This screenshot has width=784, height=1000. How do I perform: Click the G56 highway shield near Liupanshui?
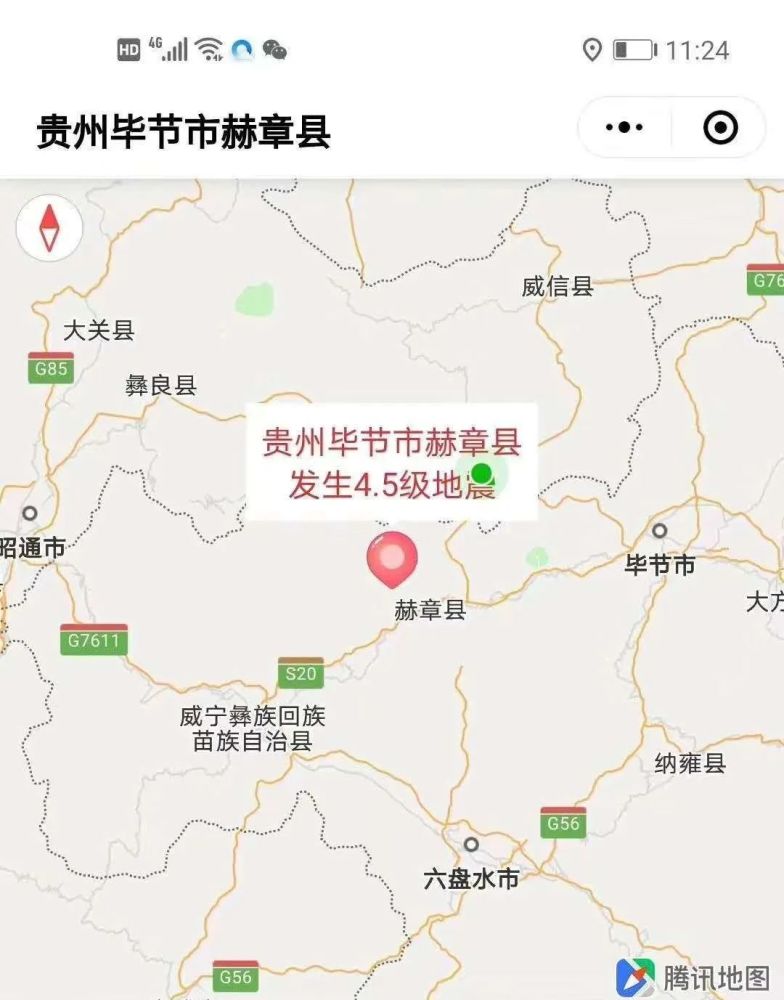coord(561,821)
